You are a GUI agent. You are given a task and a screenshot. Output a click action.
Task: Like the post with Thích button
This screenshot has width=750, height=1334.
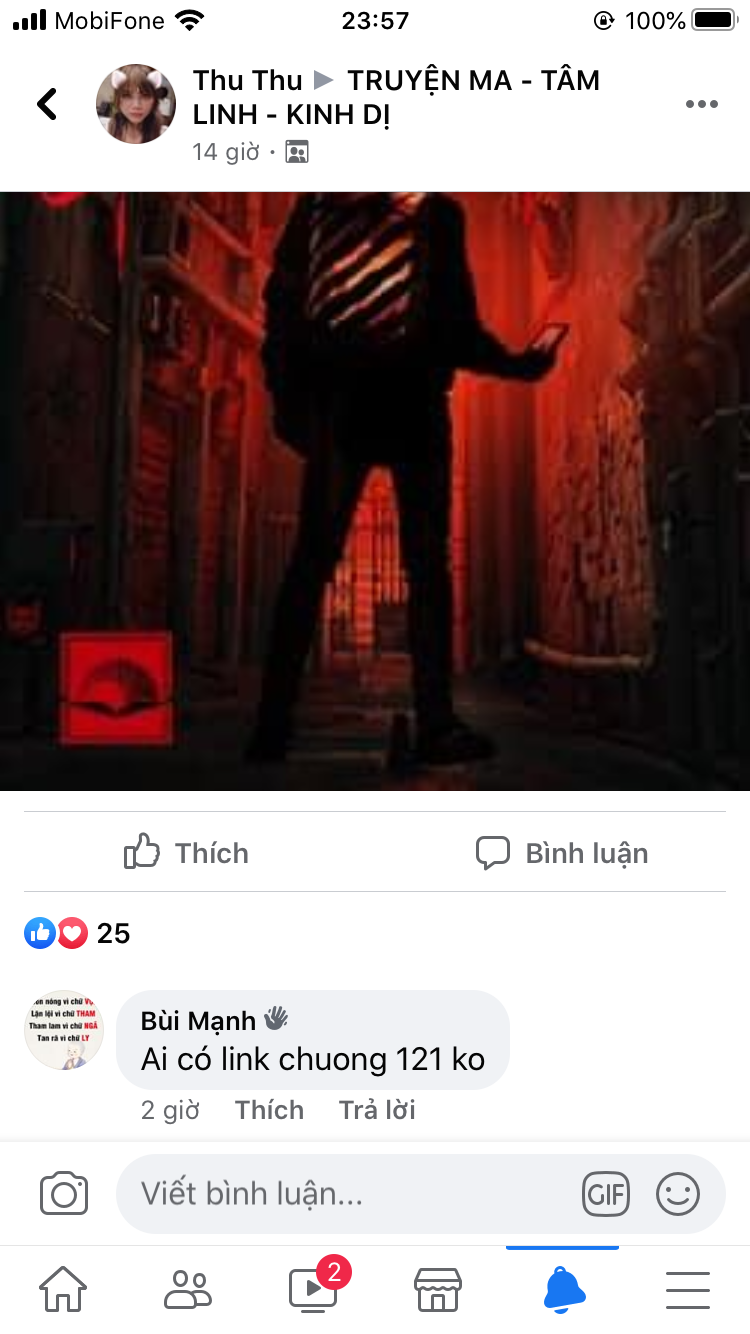pyautogui.click(x=186, y=853)
